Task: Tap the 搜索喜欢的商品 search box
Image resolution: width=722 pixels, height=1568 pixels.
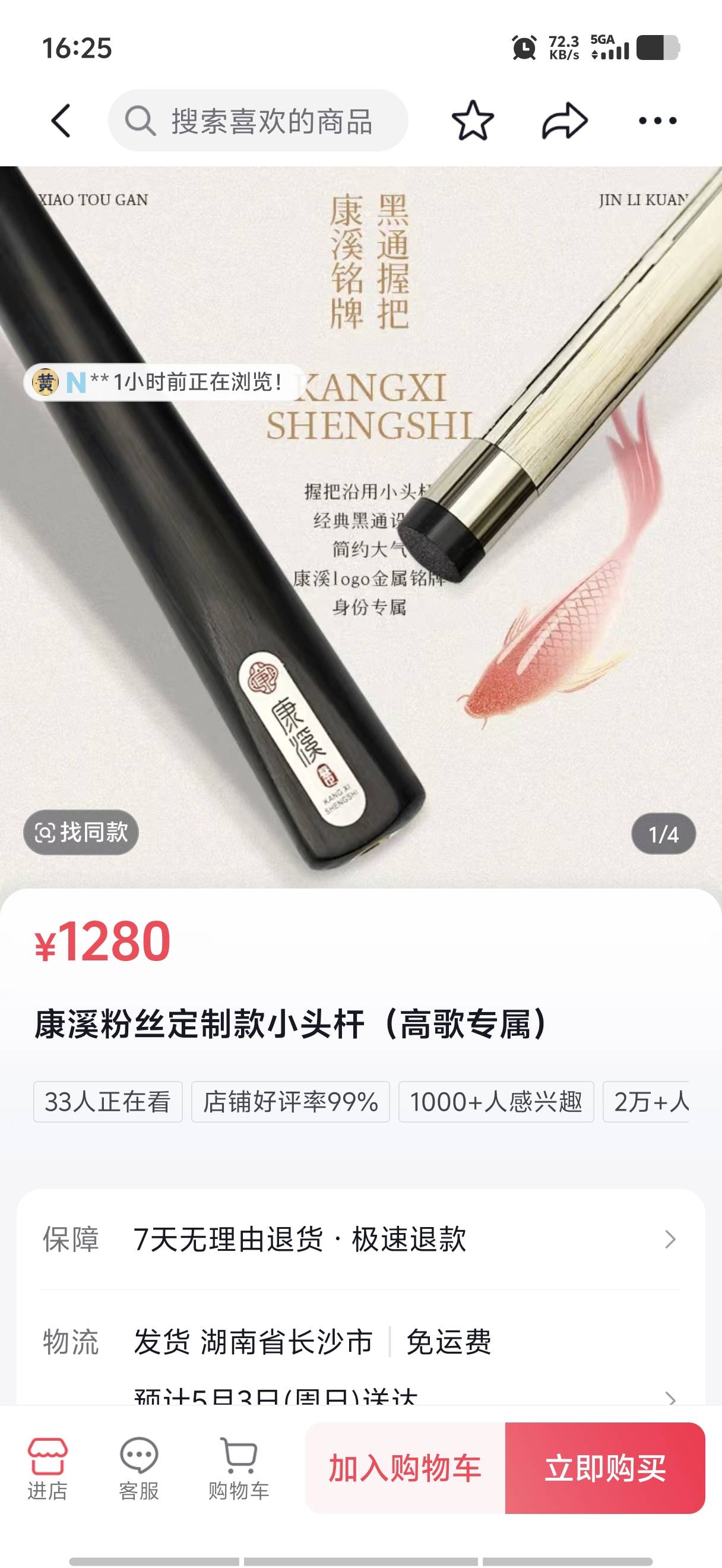Action: (x=258, y=121)
